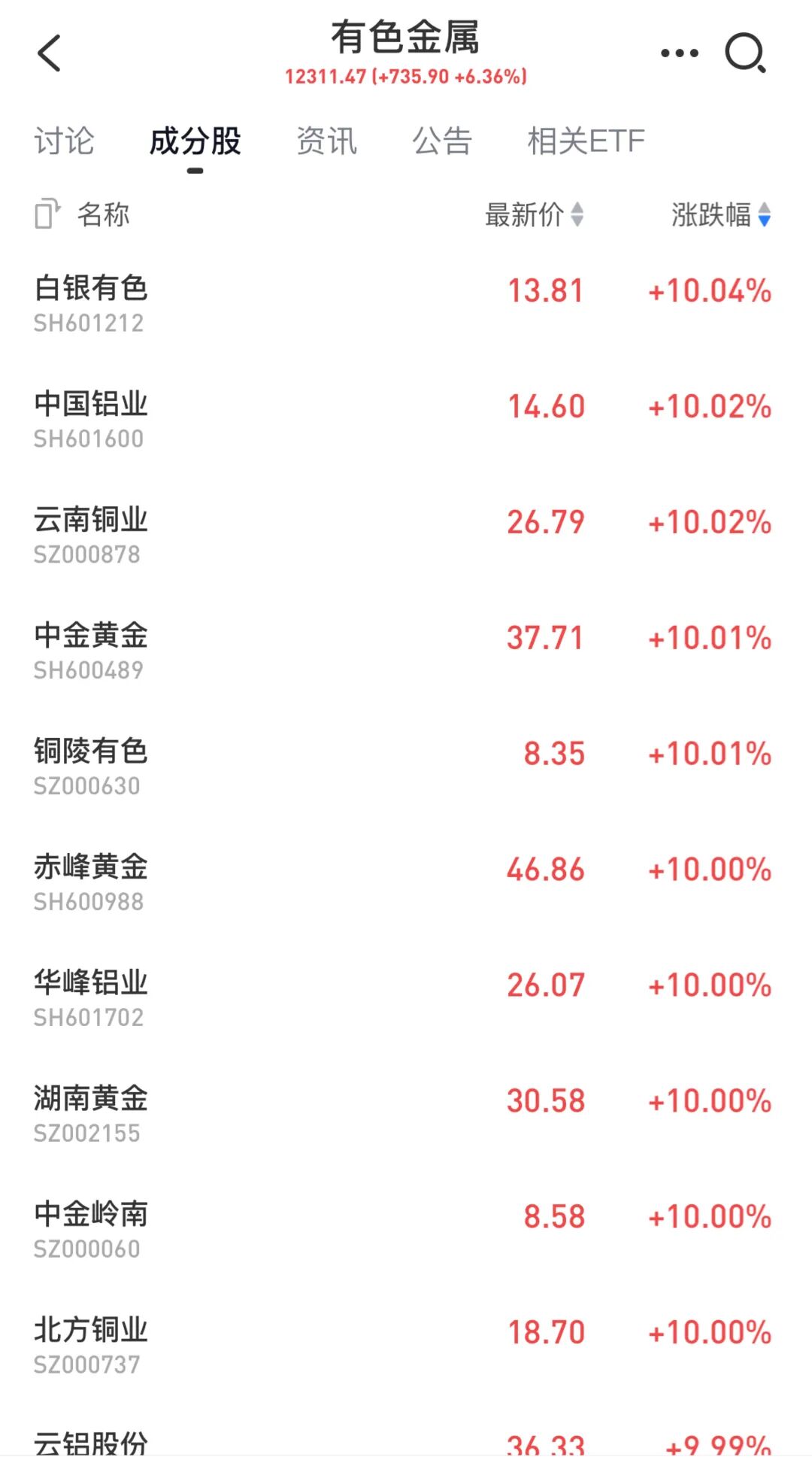Select the 成分股 tab
The width and height of the screenshot is (812, 1460).
(x=195, y=141)
